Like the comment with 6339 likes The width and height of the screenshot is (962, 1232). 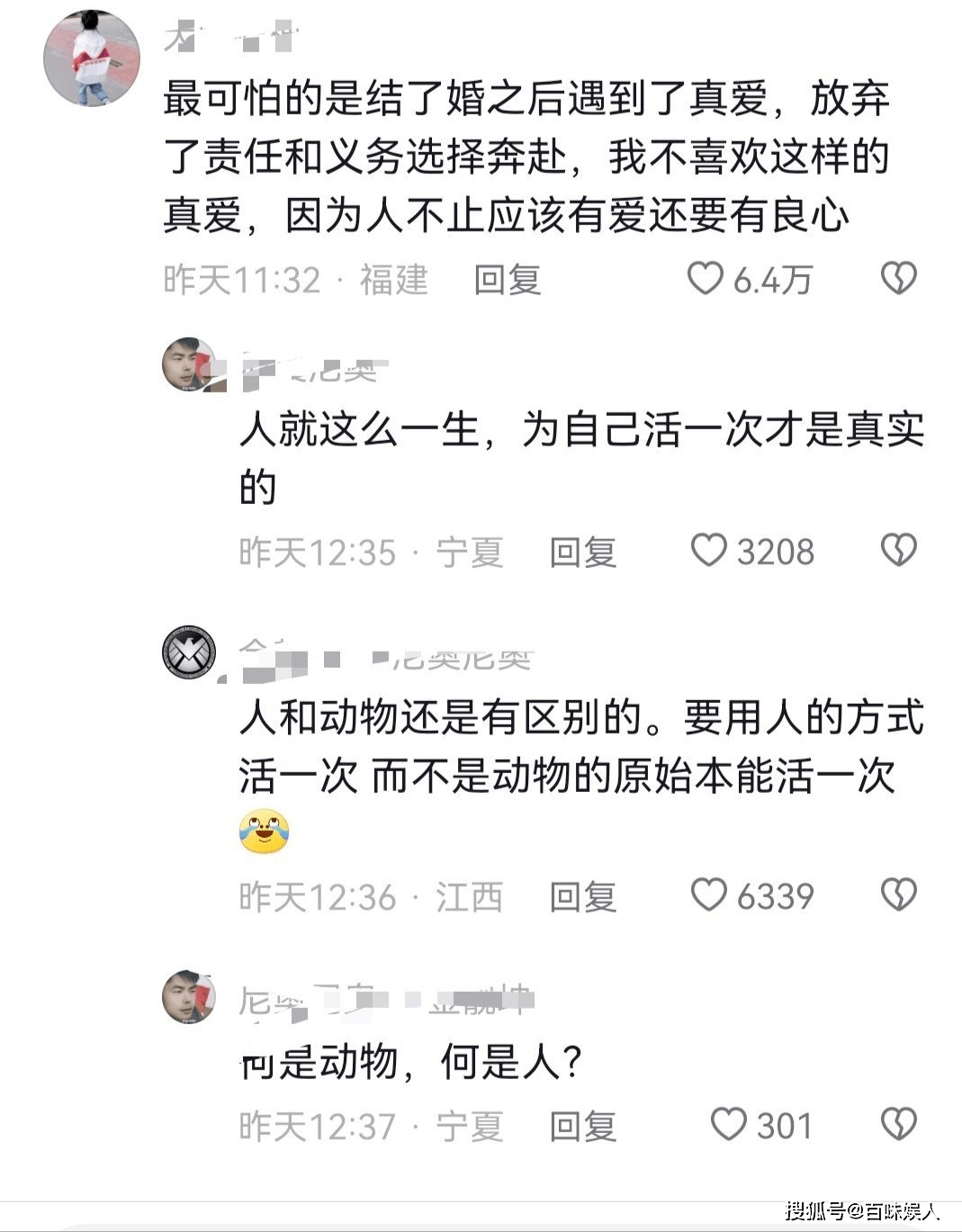pyautogui.click(x=708, y=895)
